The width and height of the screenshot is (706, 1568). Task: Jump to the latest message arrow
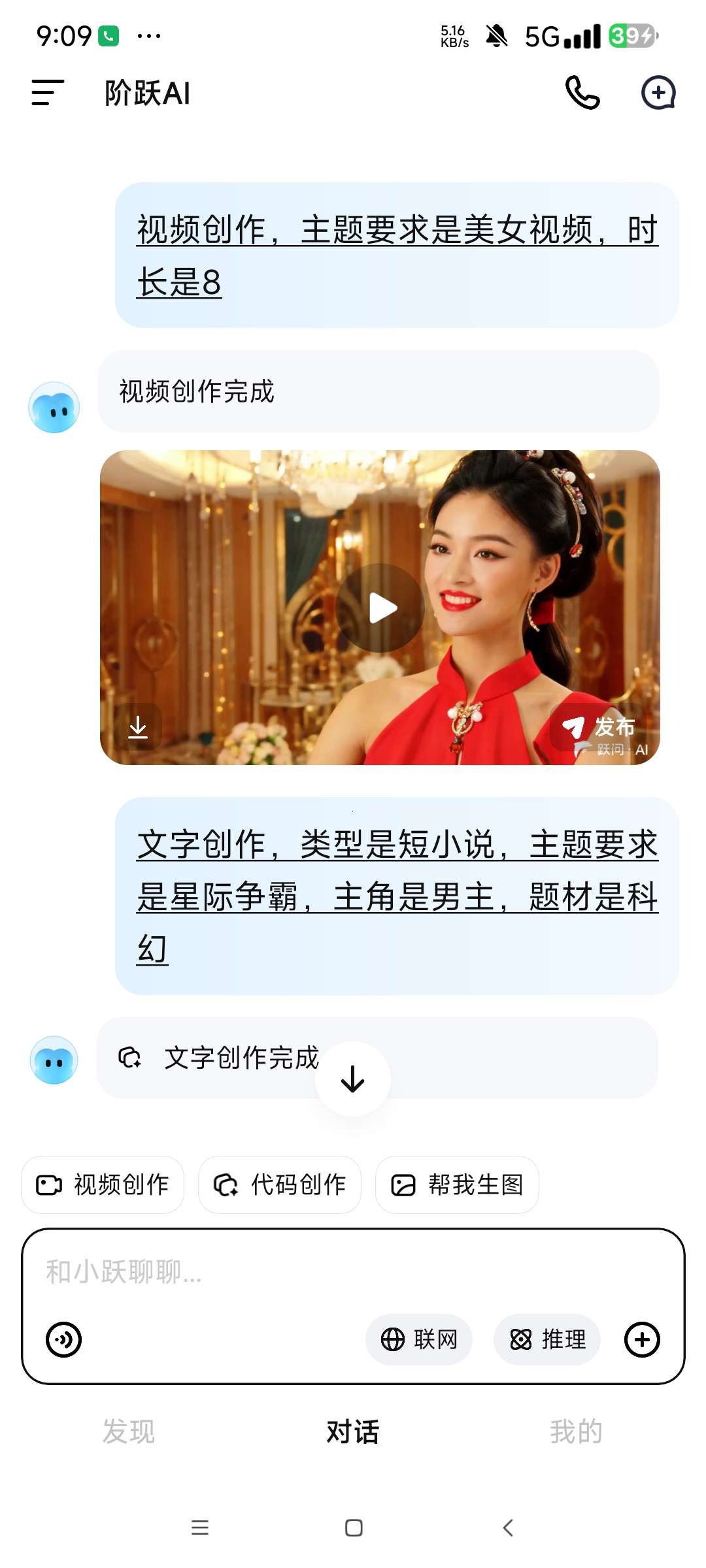pyautogui.click(x=353, y=1079)
